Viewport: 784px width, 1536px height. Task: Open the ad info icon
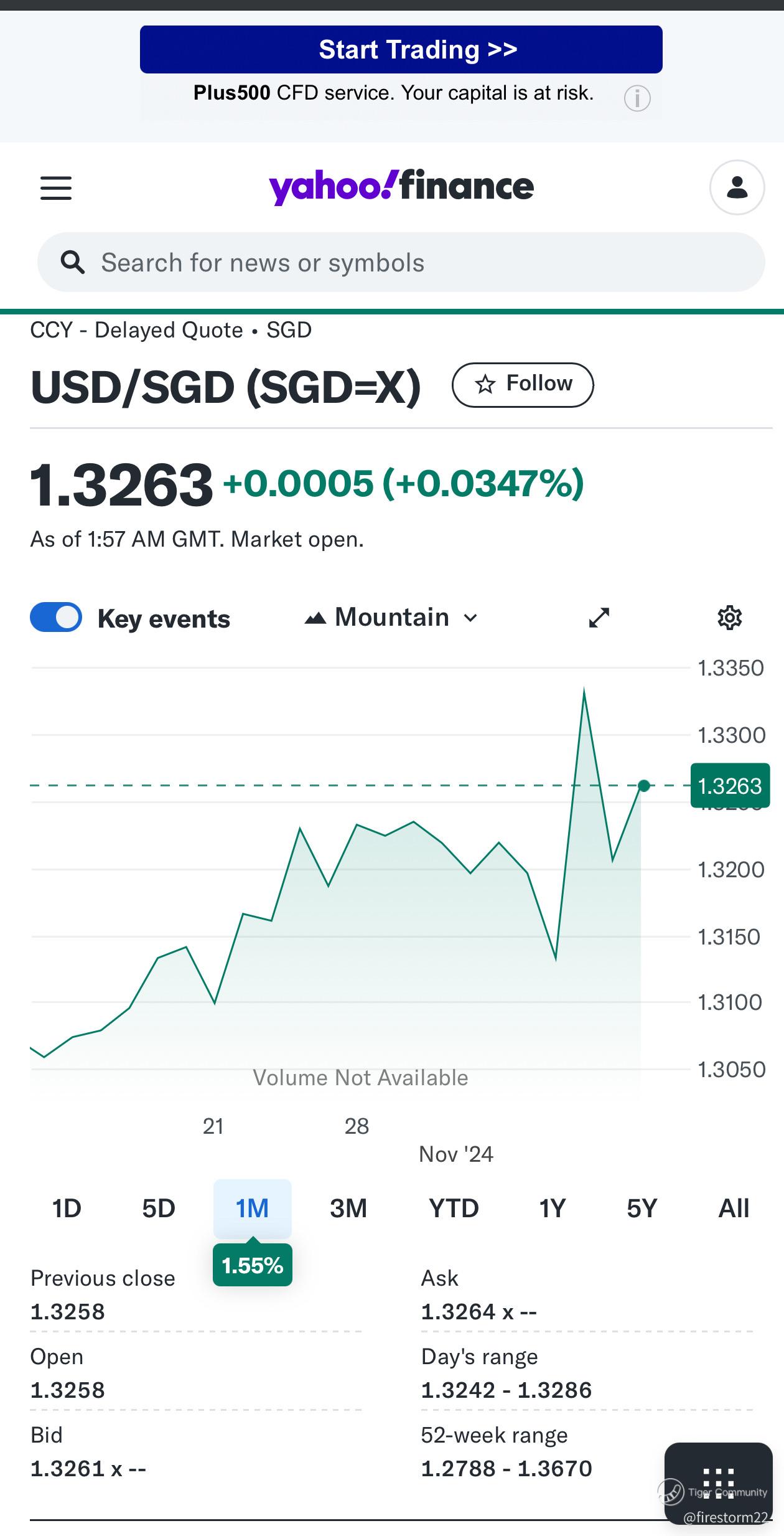tap(637, 98)
